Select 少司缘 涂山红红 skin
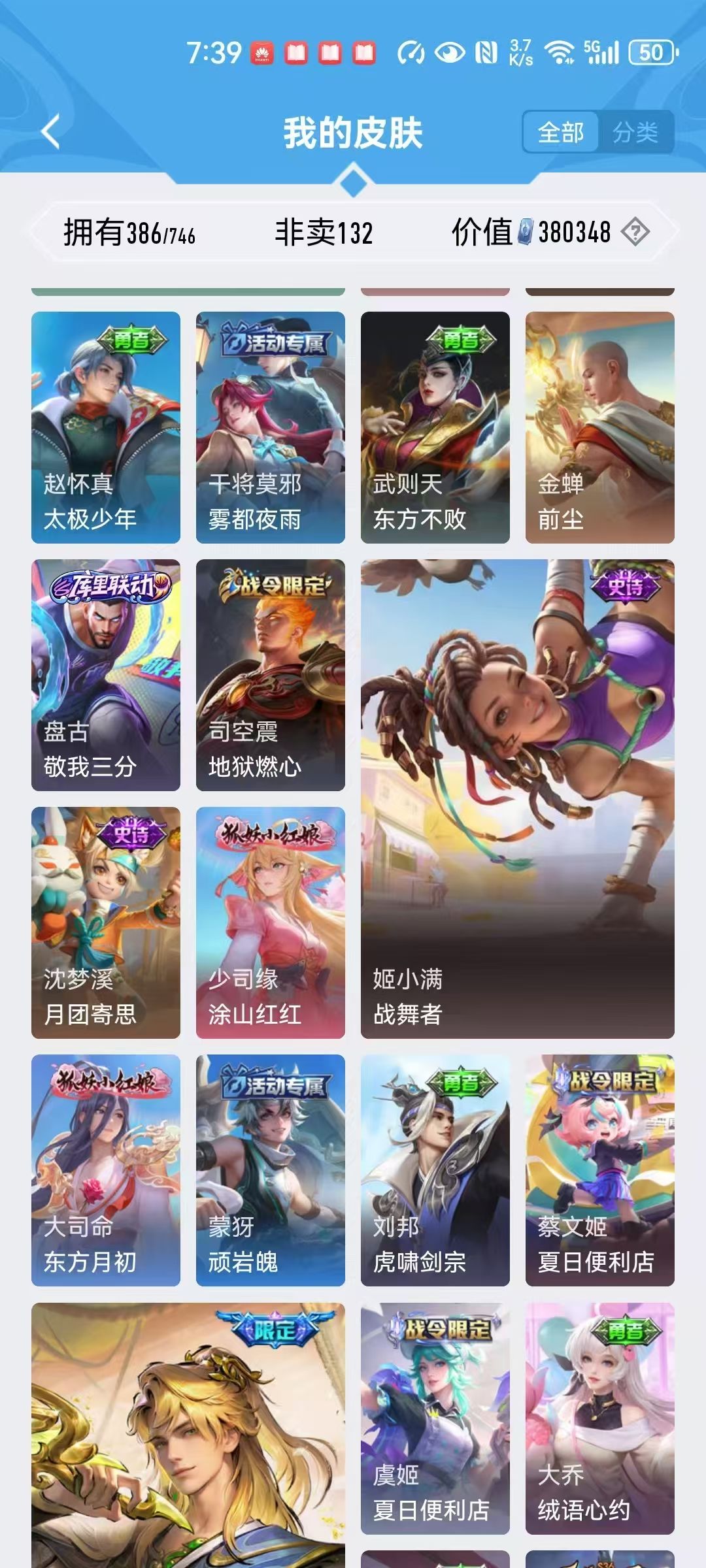This screenshot has width=706, height=1568. [x=271, y=923]
